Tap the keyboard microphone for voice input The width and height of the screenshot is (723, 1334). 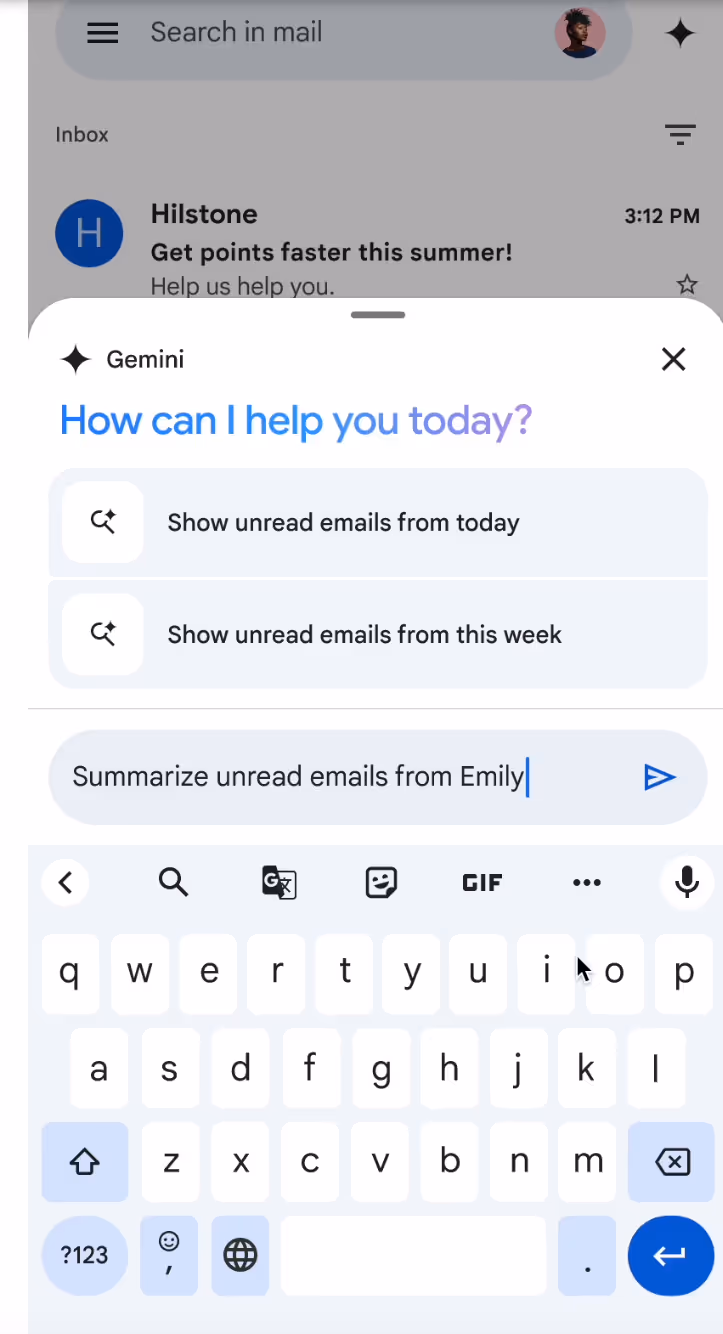(x=687, y=882)
